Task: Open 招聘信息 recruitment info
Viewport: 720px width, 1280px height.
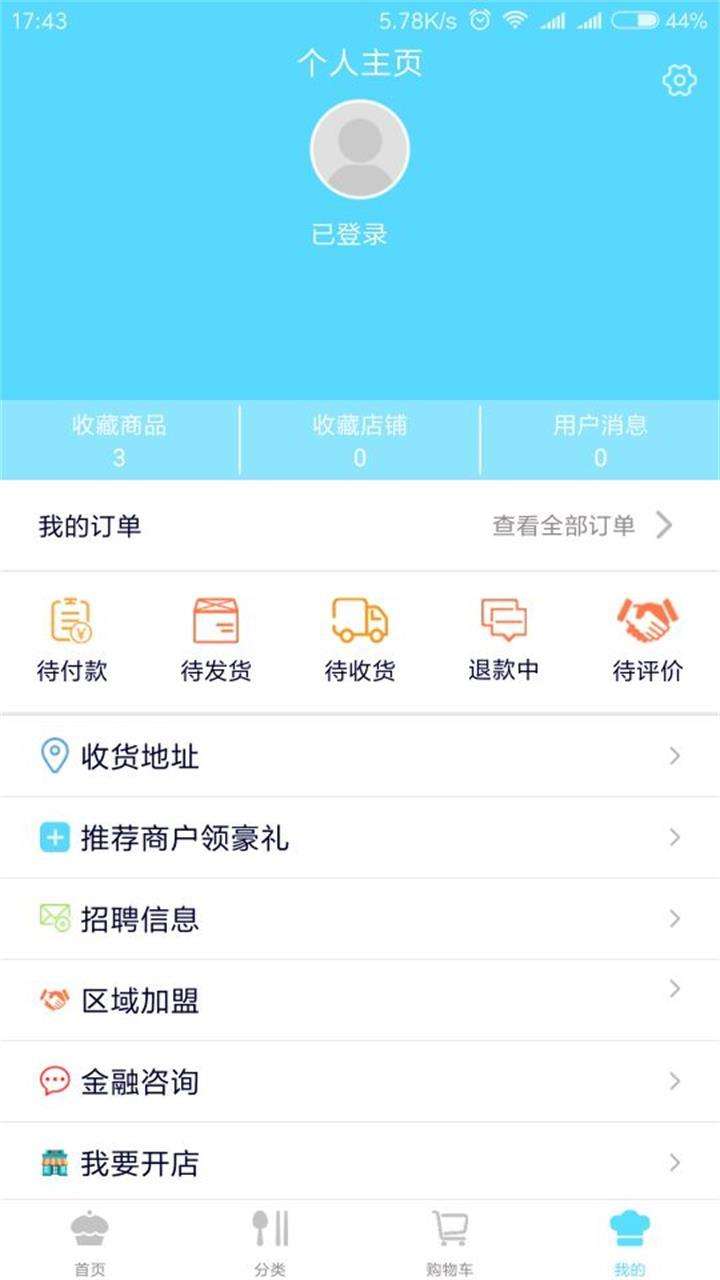Action: click(x=360, y=919)
